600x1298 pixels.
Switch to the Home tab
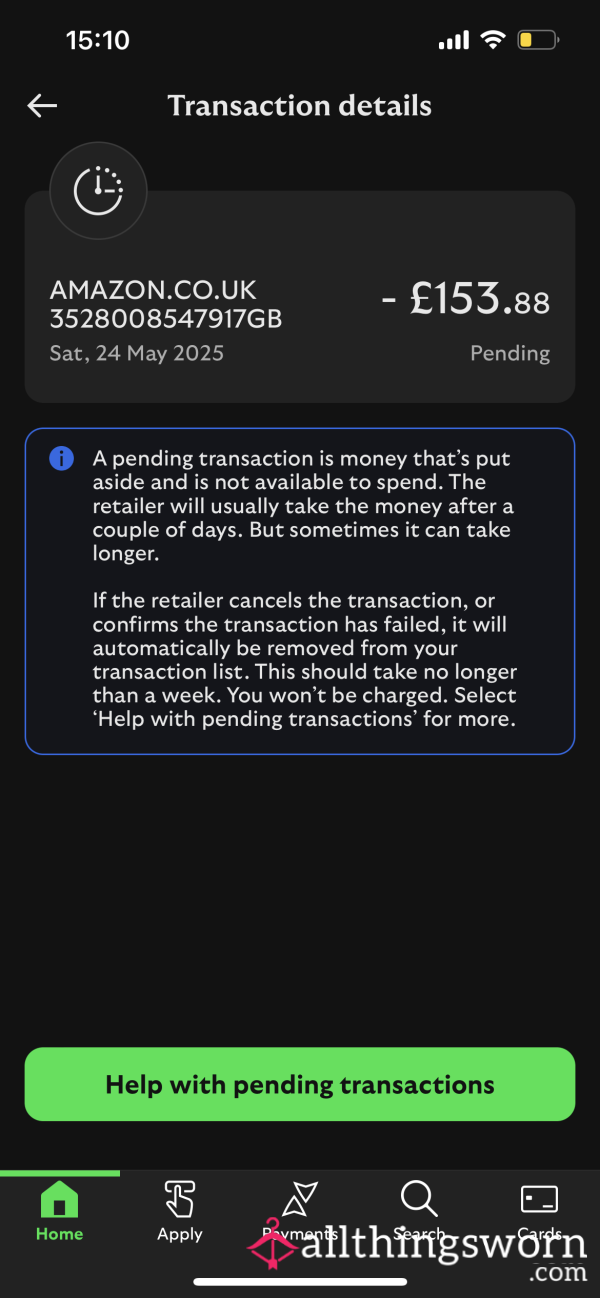[59, 1212]
